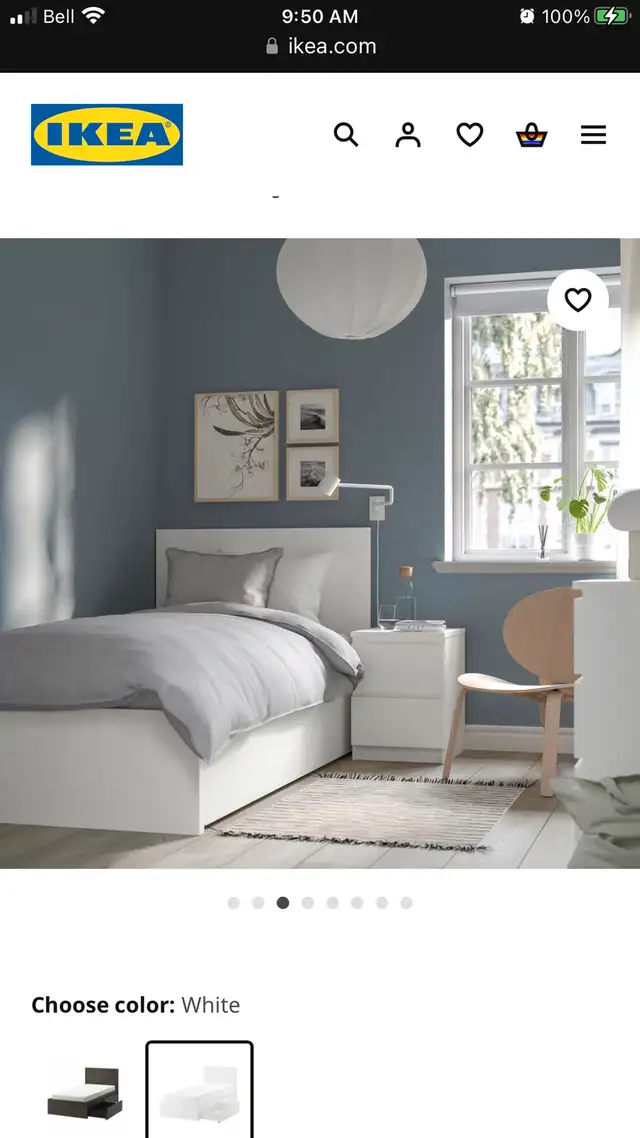
Task: Open the shopping basket
Action: tap(531, 135)
